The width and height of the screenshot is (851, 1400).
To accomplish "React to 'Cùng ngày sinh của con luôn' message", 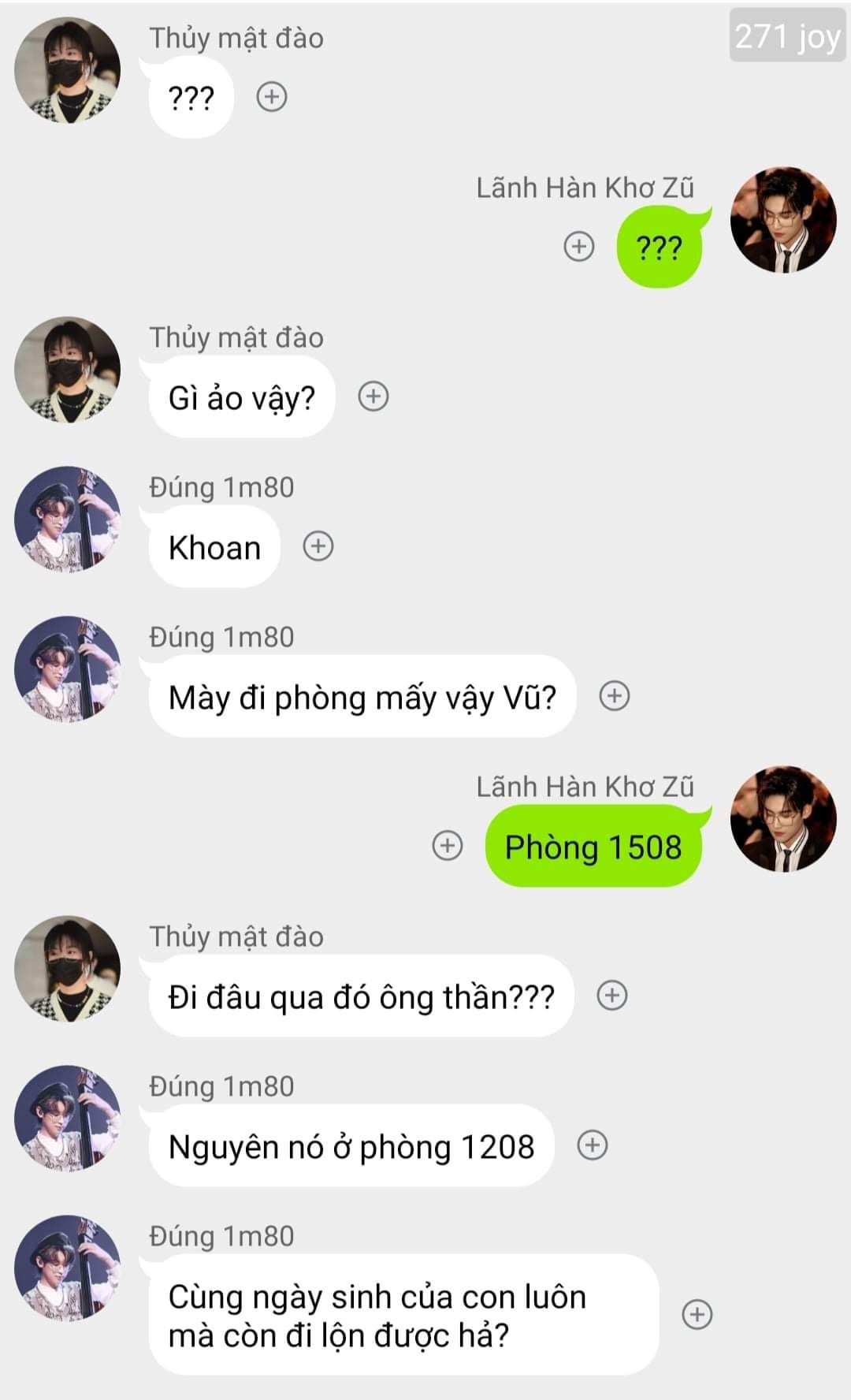I will click(x=697, y=1315).
